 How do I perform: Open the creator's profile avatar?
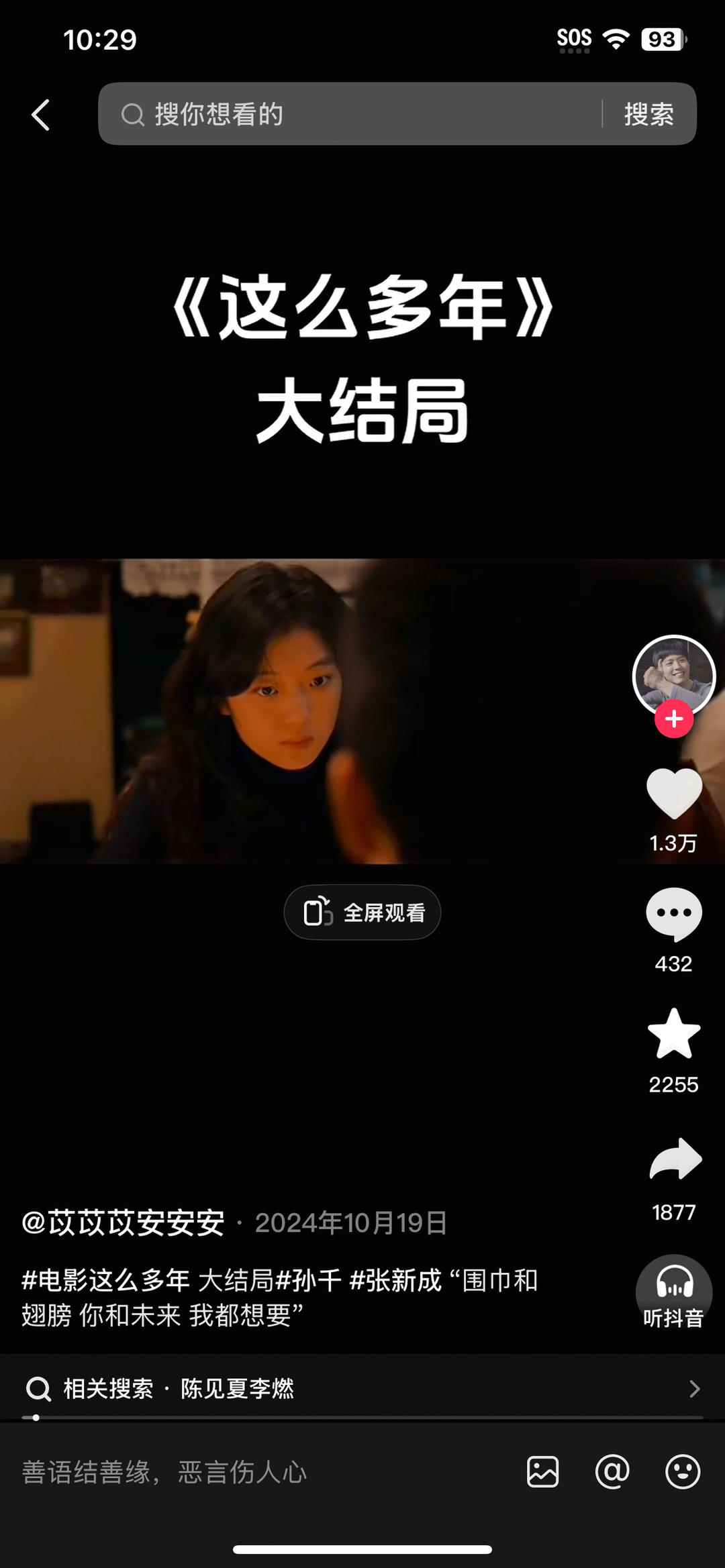click(673, 674)
